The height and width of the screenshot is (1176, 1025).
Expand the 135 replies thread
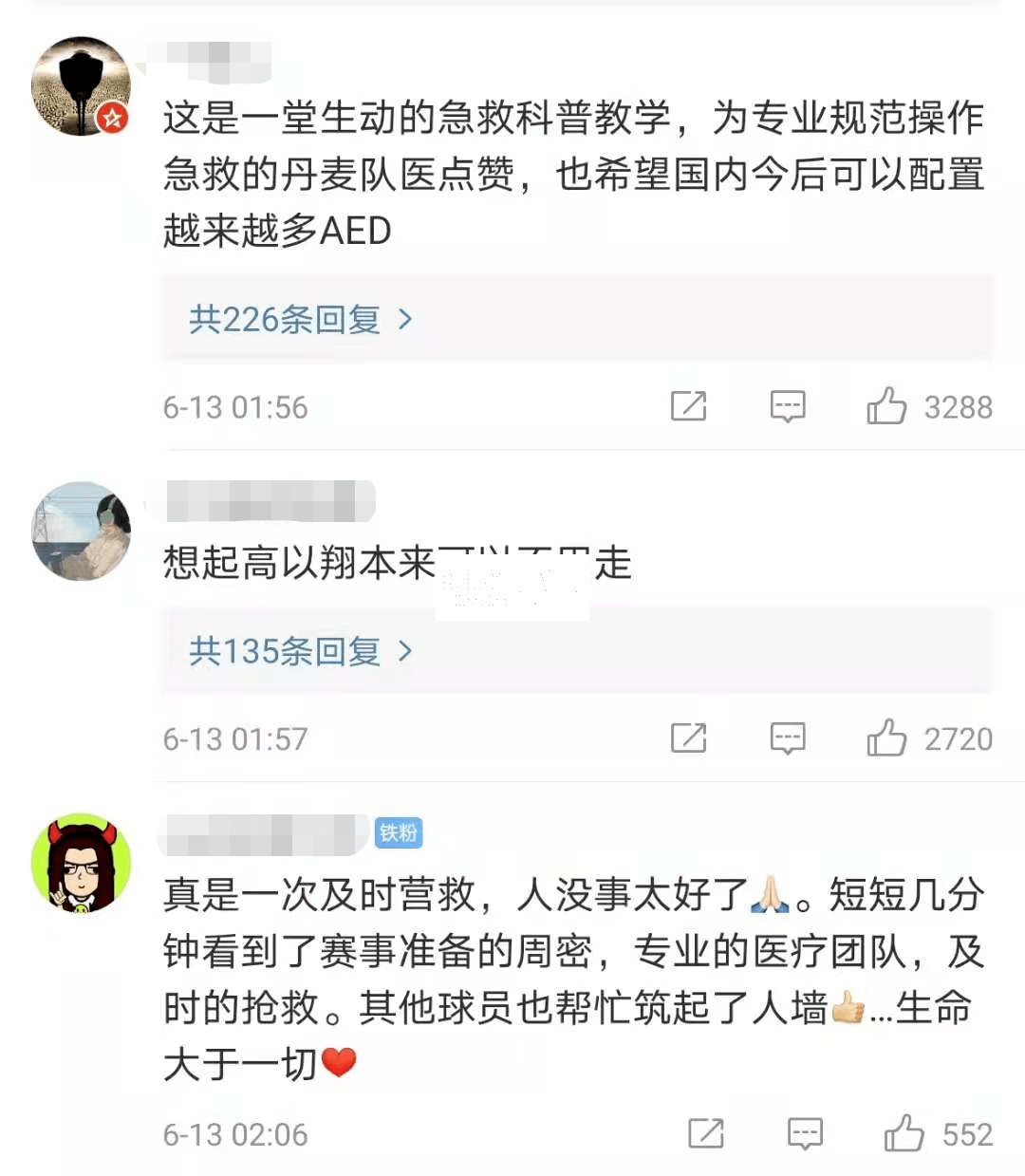301,651
